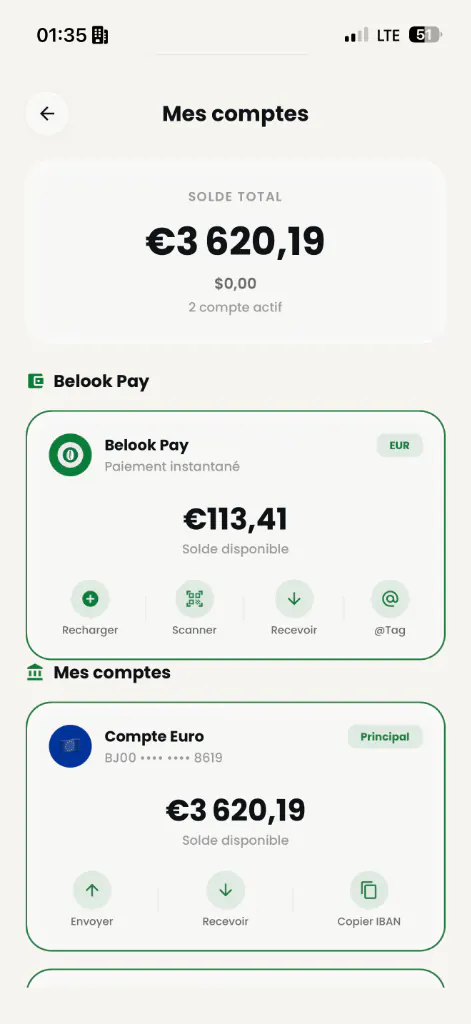The height and width of the screenshot is (1024, 471).
Task: Copy IBAN of Compte Euro
Action: click(369, 899)
